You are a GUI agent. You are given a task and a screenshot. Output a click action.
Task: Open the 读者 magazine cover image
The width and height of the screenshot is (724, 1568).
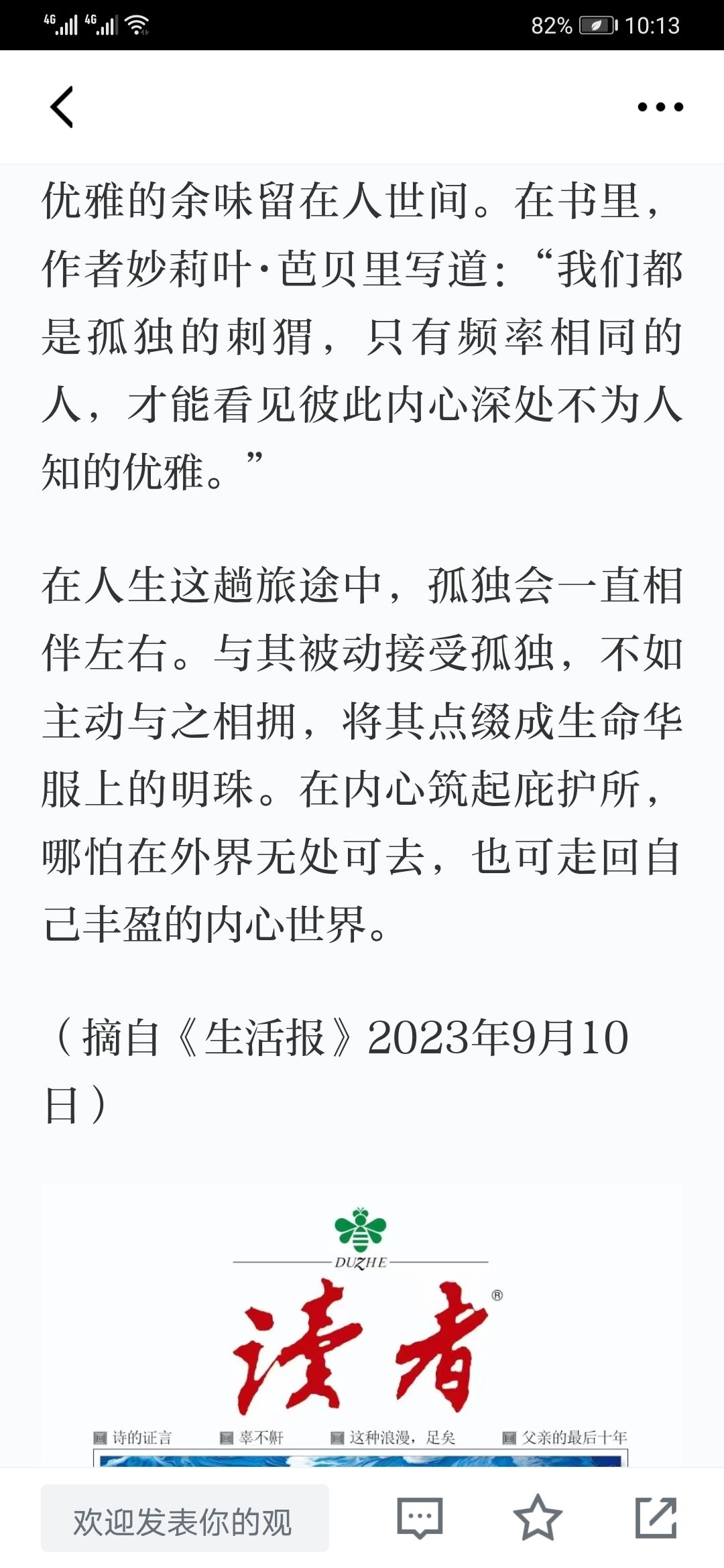362,1325
